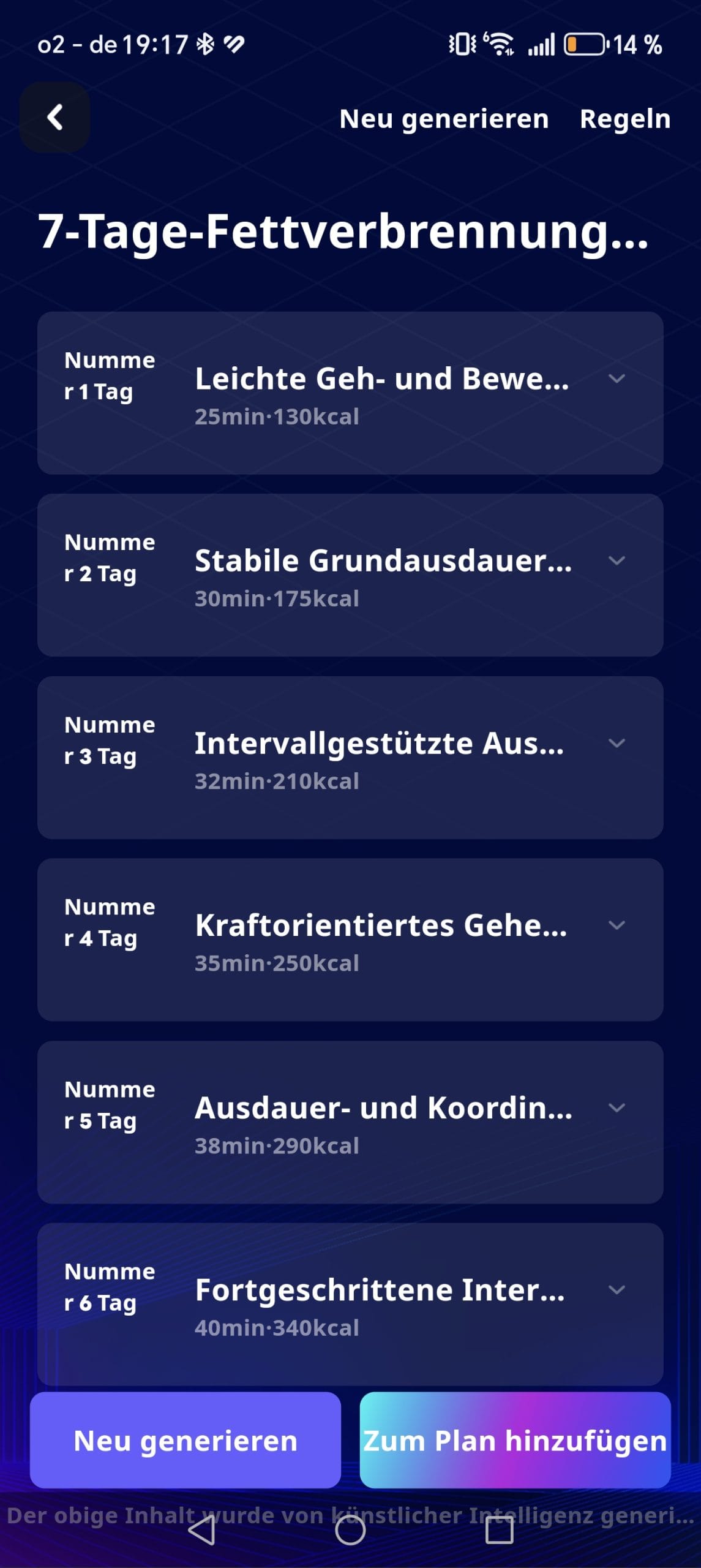Expand the Ausdauer- und Koordin... day 5 card
The width and height of the screenshot is (701, 1568).
tap(617, 1108)
